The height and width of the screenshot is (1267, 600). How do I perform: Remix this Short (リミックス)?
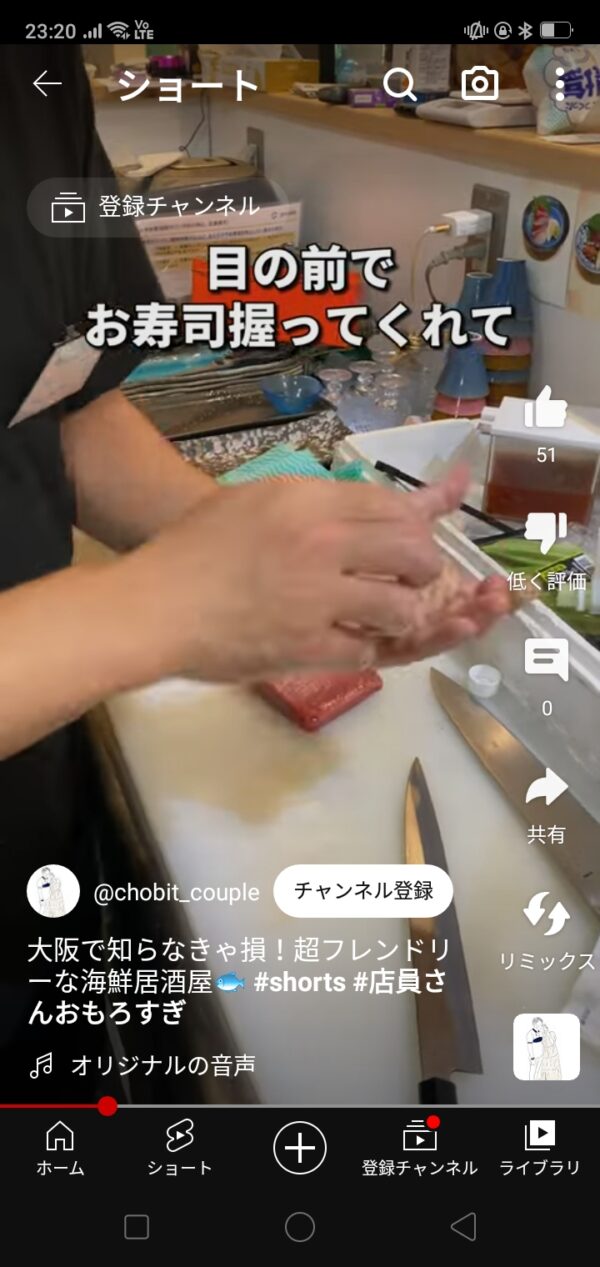click(546, 916)
